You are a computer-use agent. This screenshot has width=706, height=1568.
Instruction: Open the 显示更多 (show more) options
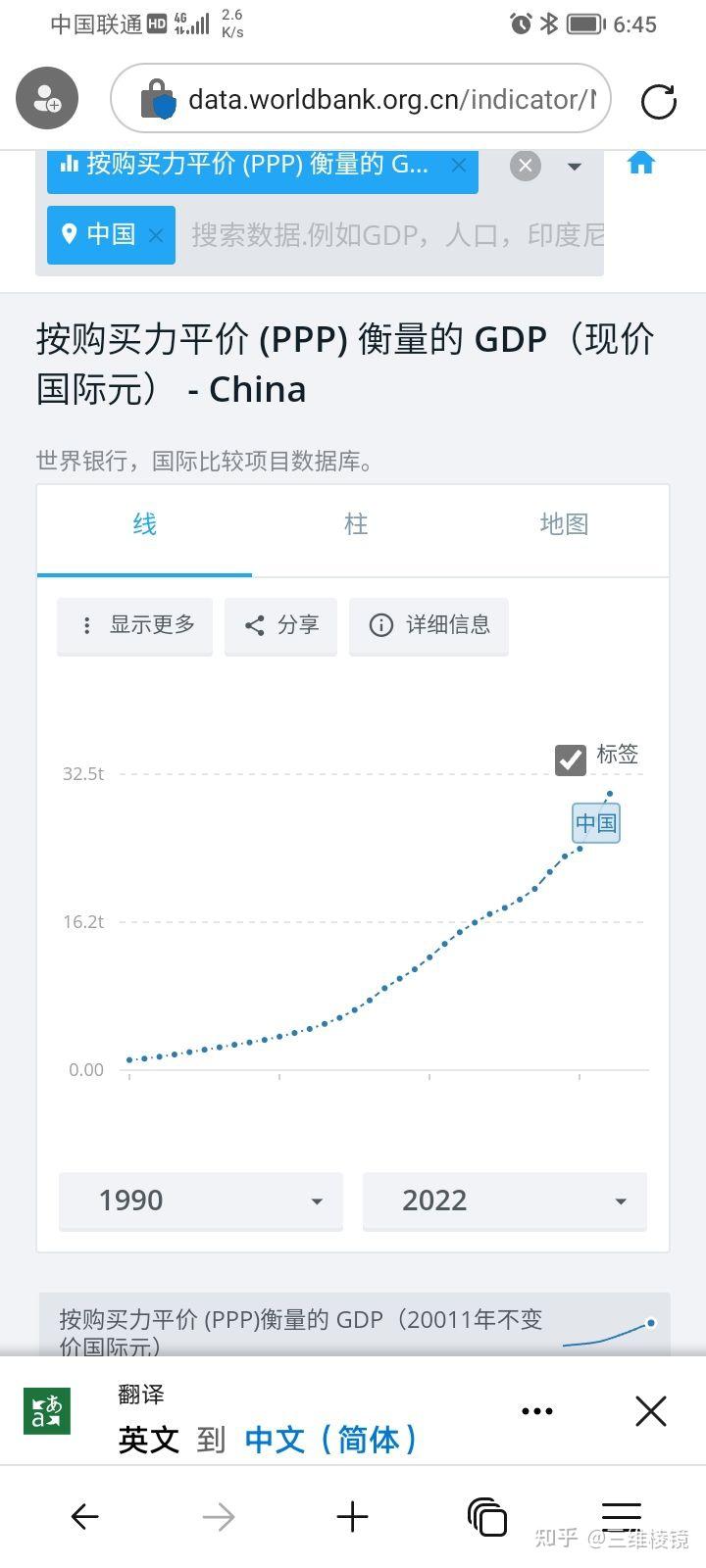(134, 626)
